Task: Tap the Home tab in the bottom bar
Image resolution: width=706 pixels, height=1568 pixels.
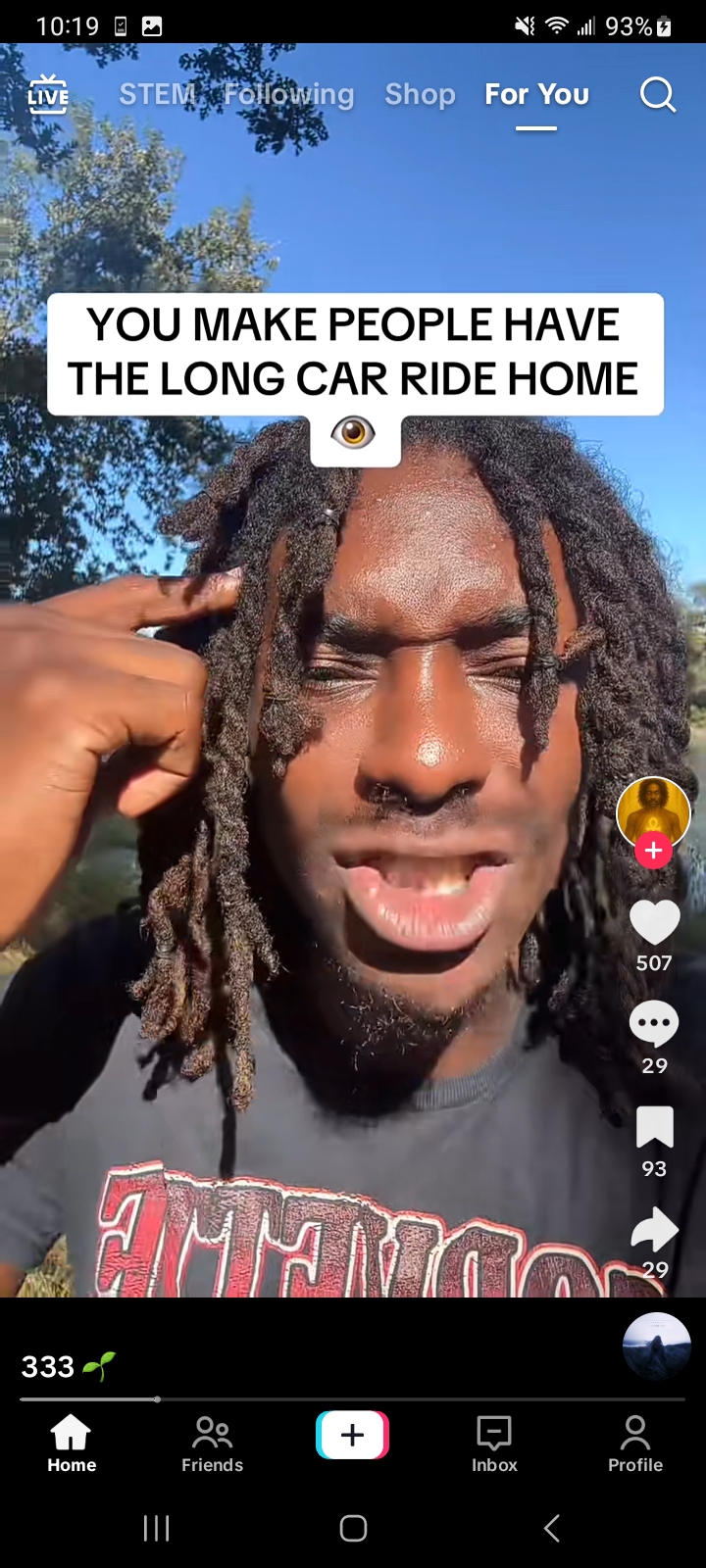Action: (x=72, y=1445)
